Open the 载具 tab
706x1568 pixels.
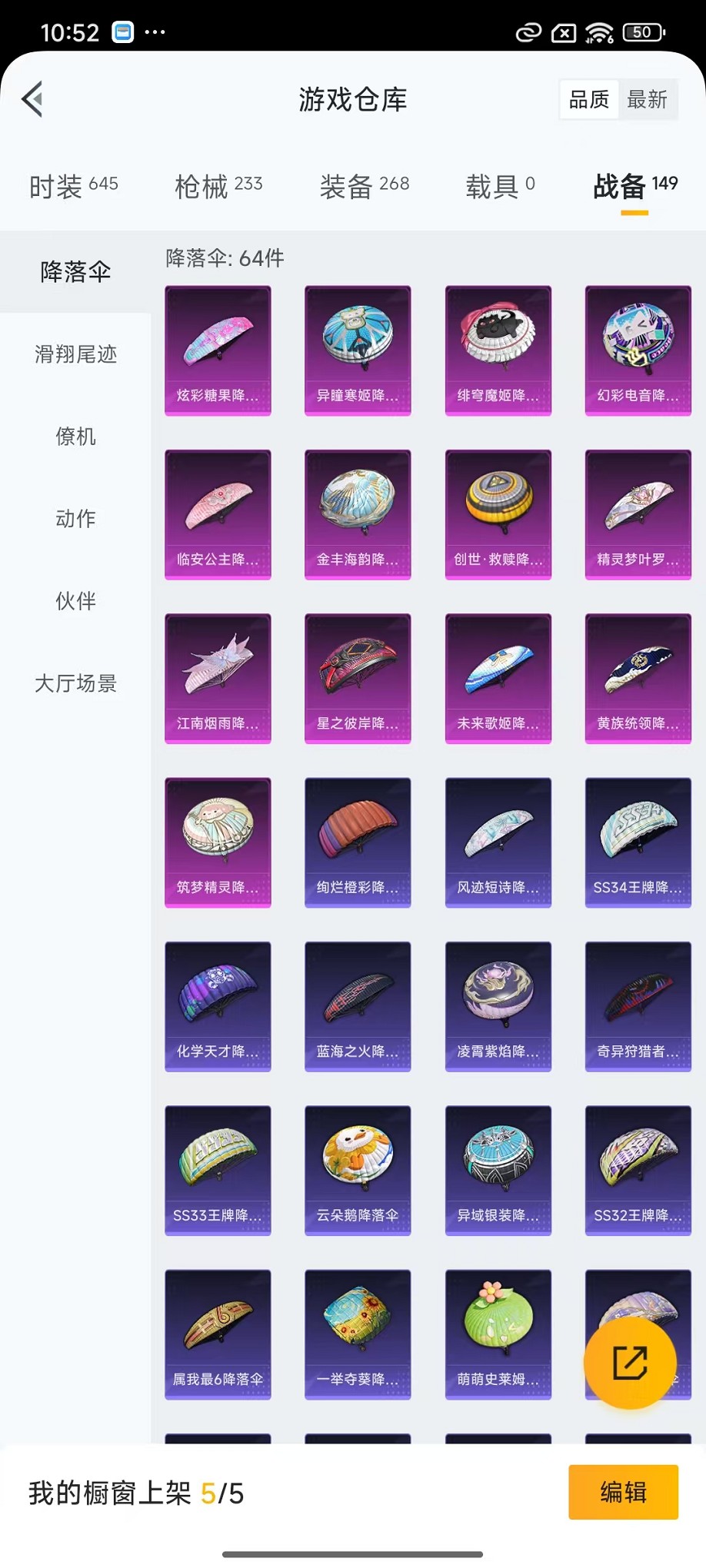point(500,186)
